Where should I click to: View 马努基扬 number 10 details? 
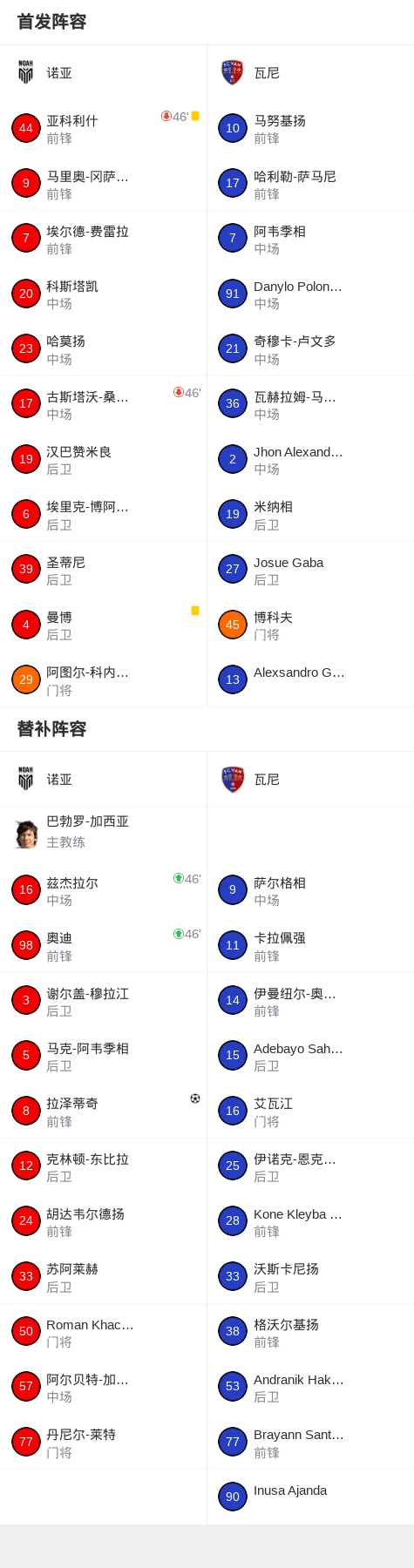pyautogui.click(x=310, y=128)
